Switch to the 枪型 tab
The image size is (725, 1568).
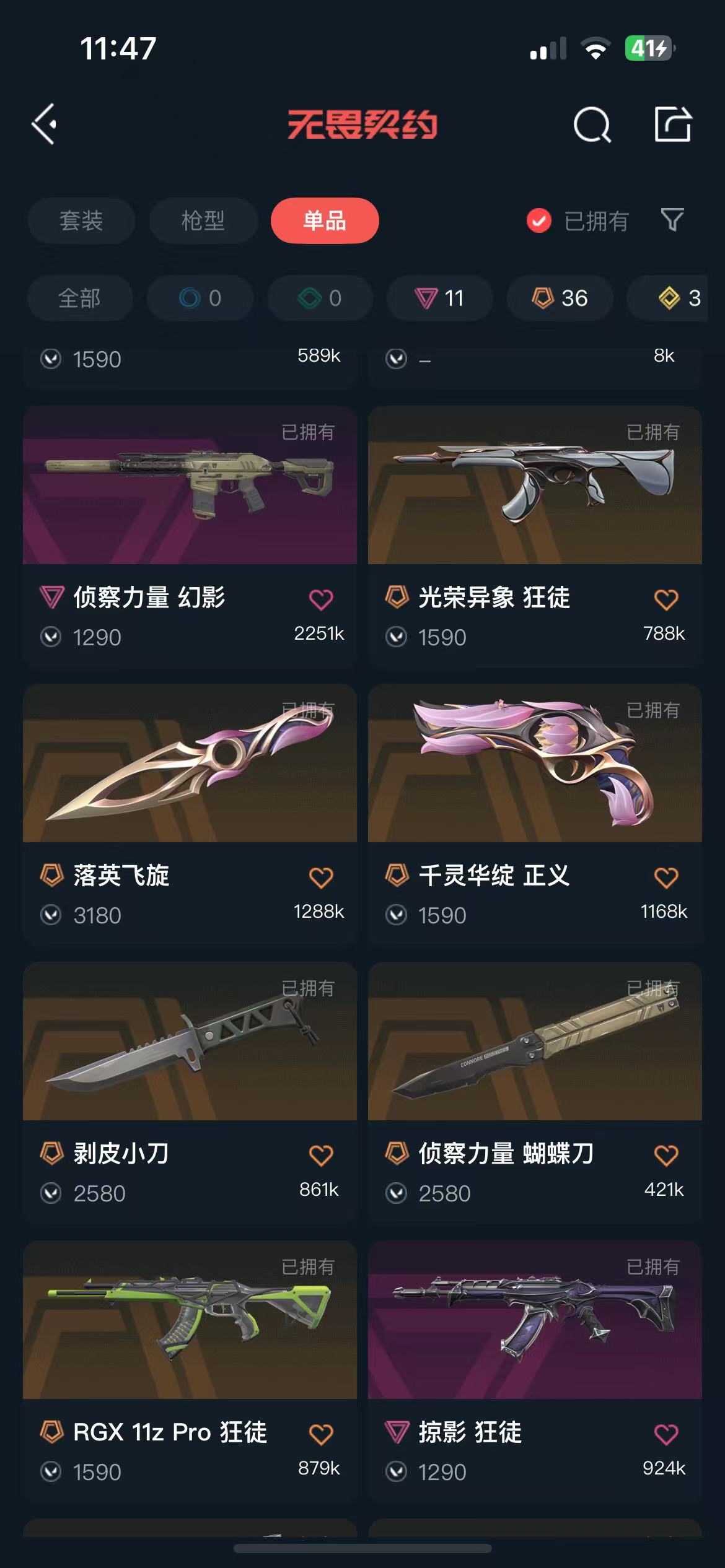coord(203,221)
